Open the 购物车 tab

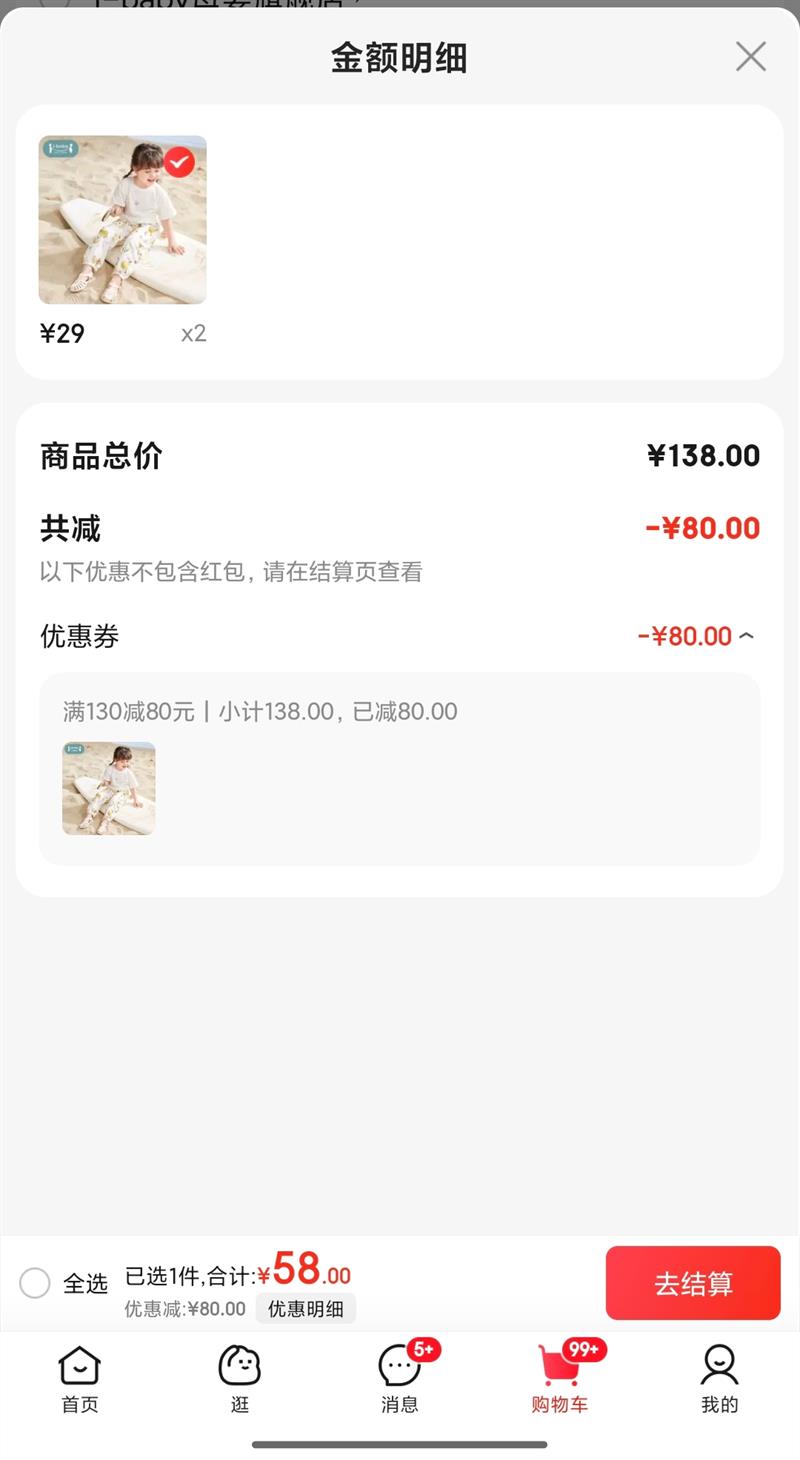click(560, 1379)
